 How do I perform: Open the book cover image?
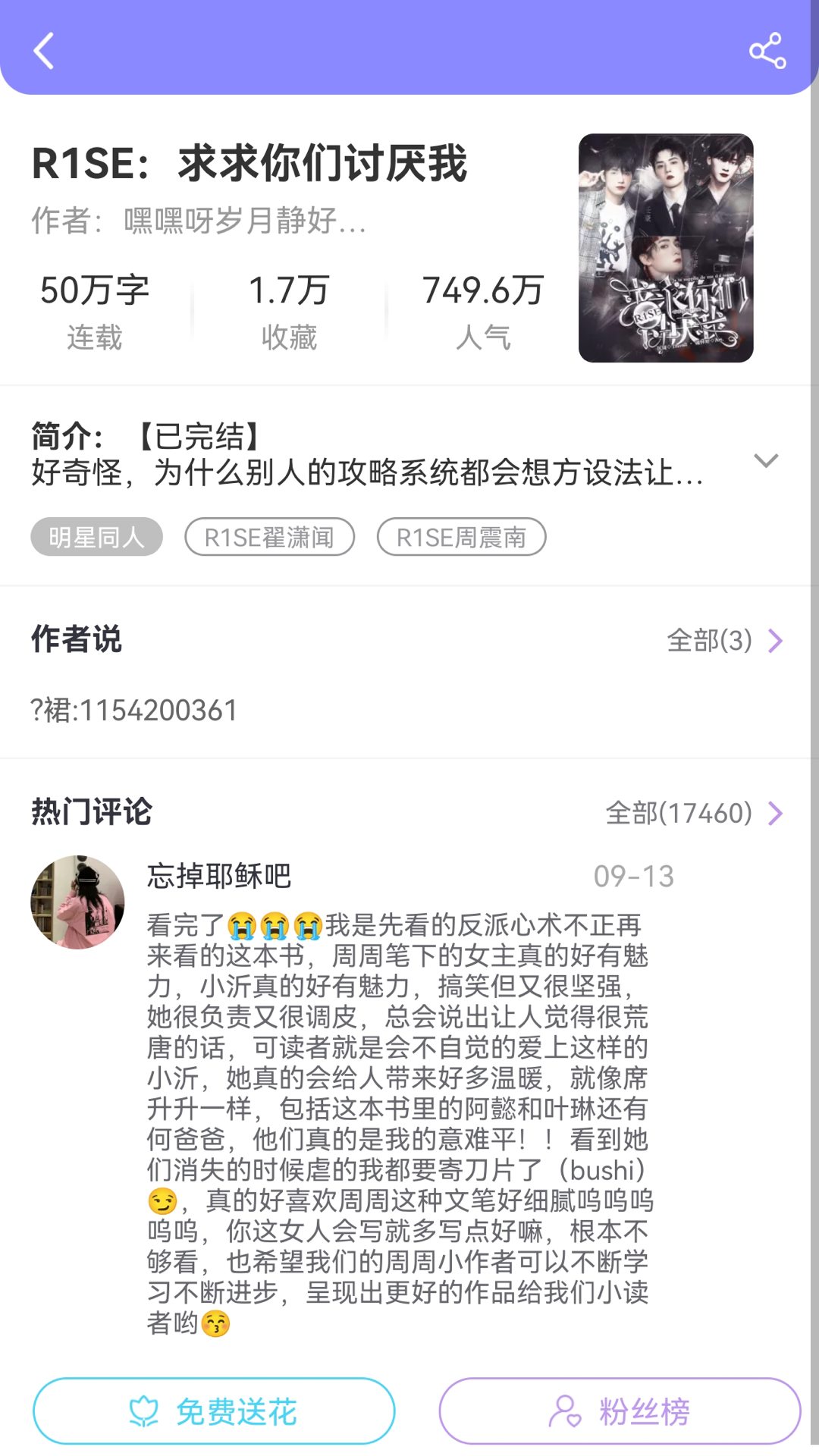666,248
